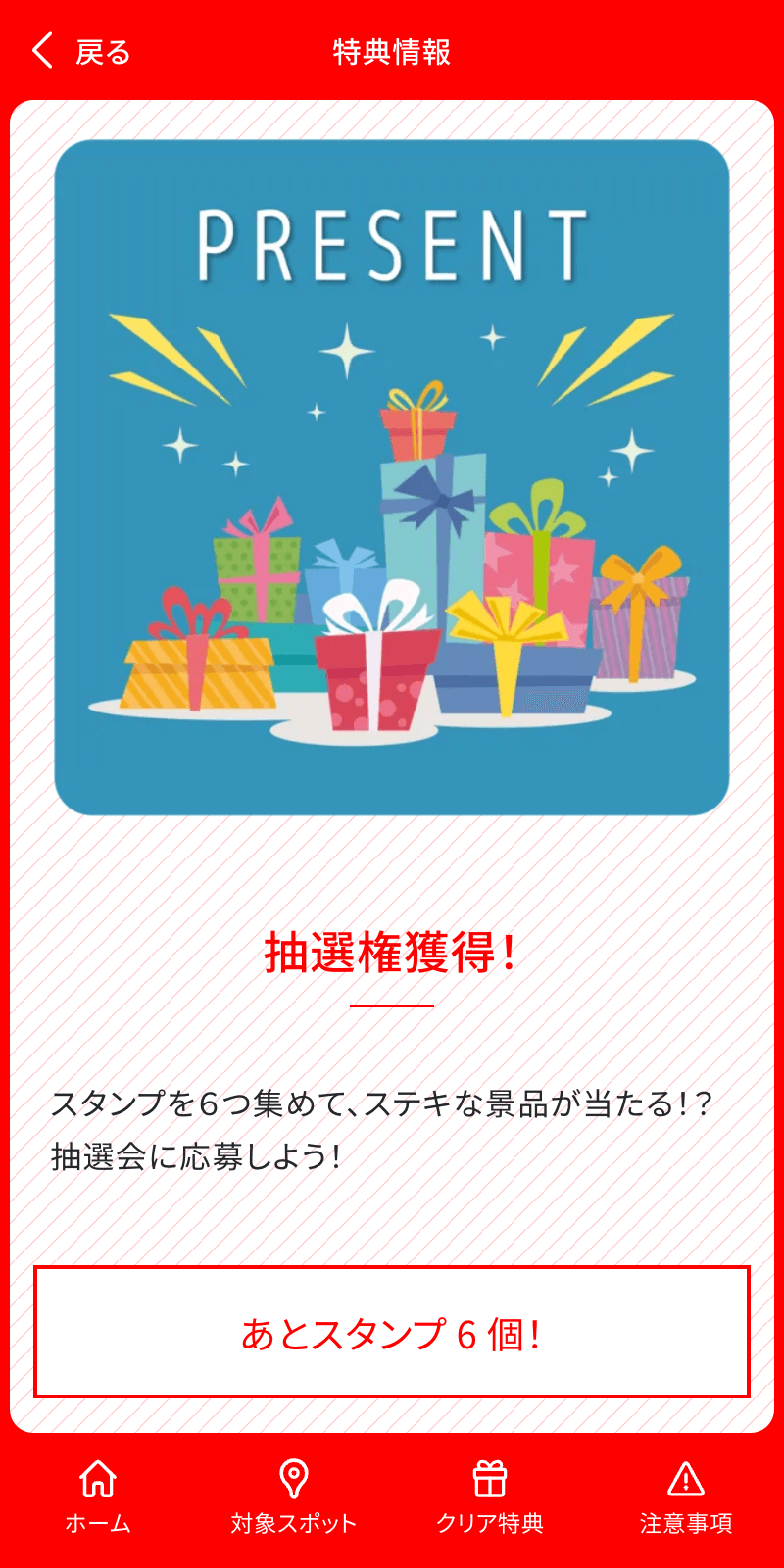Go back with the 戻る arrow
This screenshot has height=1568, width=784.
pos(78,51)
